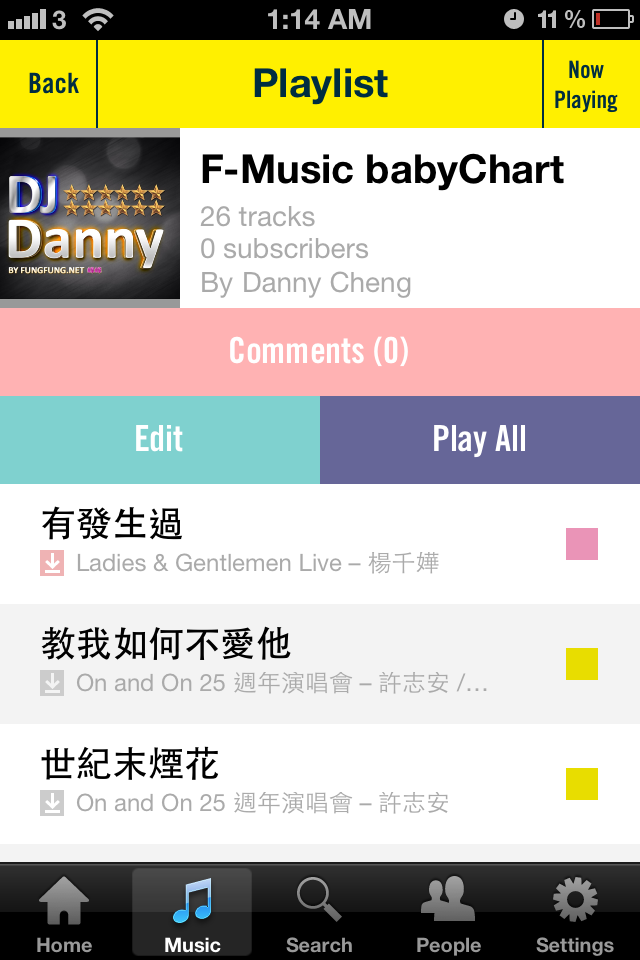Switch to the Home tab

[x=64, y=914]
